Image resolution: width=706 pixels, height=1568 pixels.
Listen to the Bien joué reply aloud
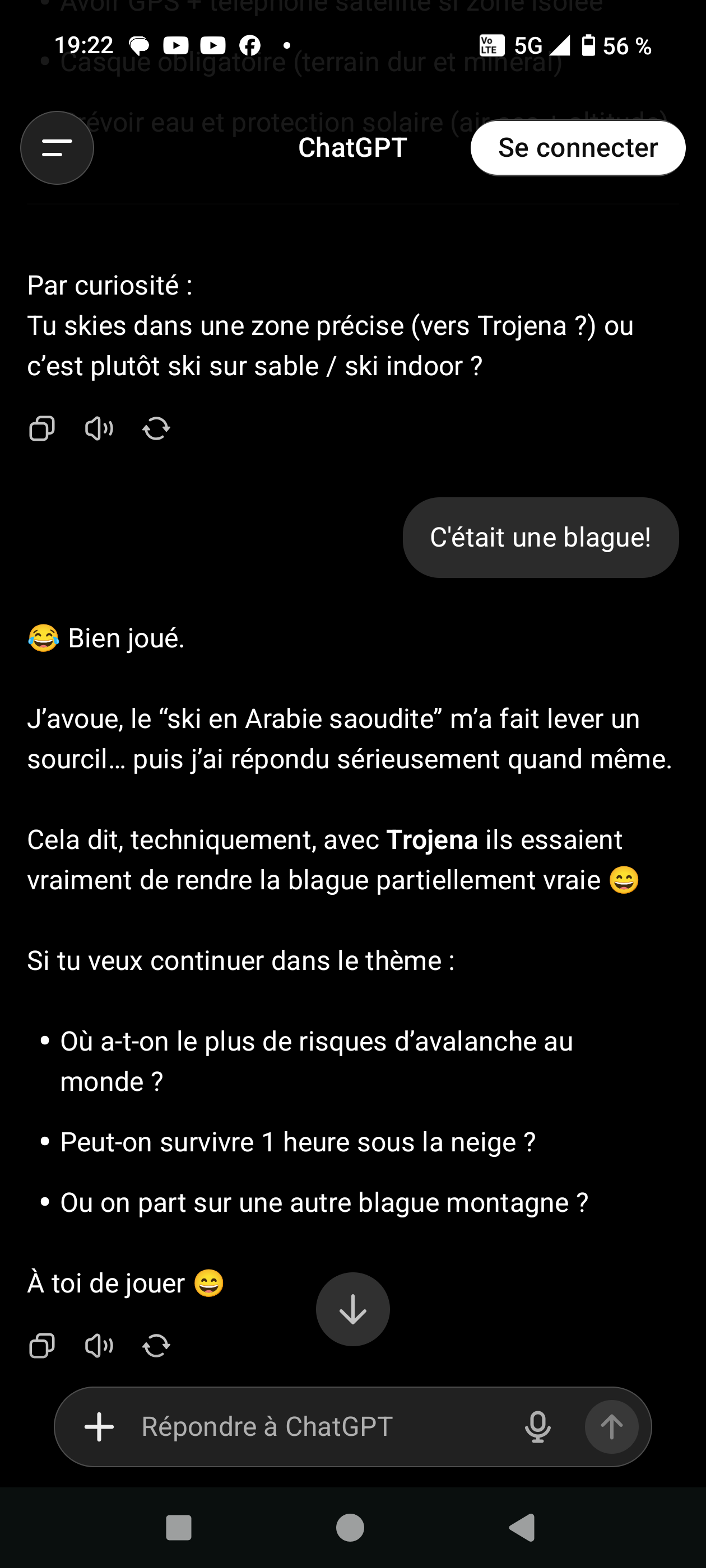pos(99,1345)
